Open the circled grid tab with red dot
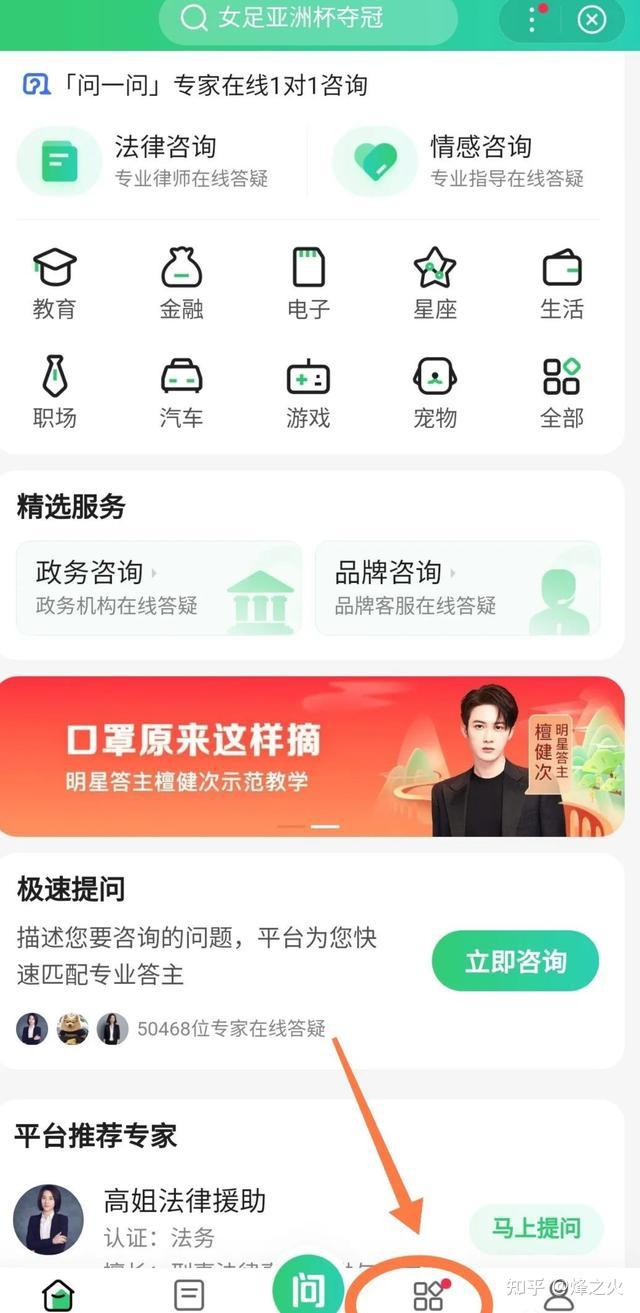The width and height of the screenshot is (640, 1313). 430,1294
